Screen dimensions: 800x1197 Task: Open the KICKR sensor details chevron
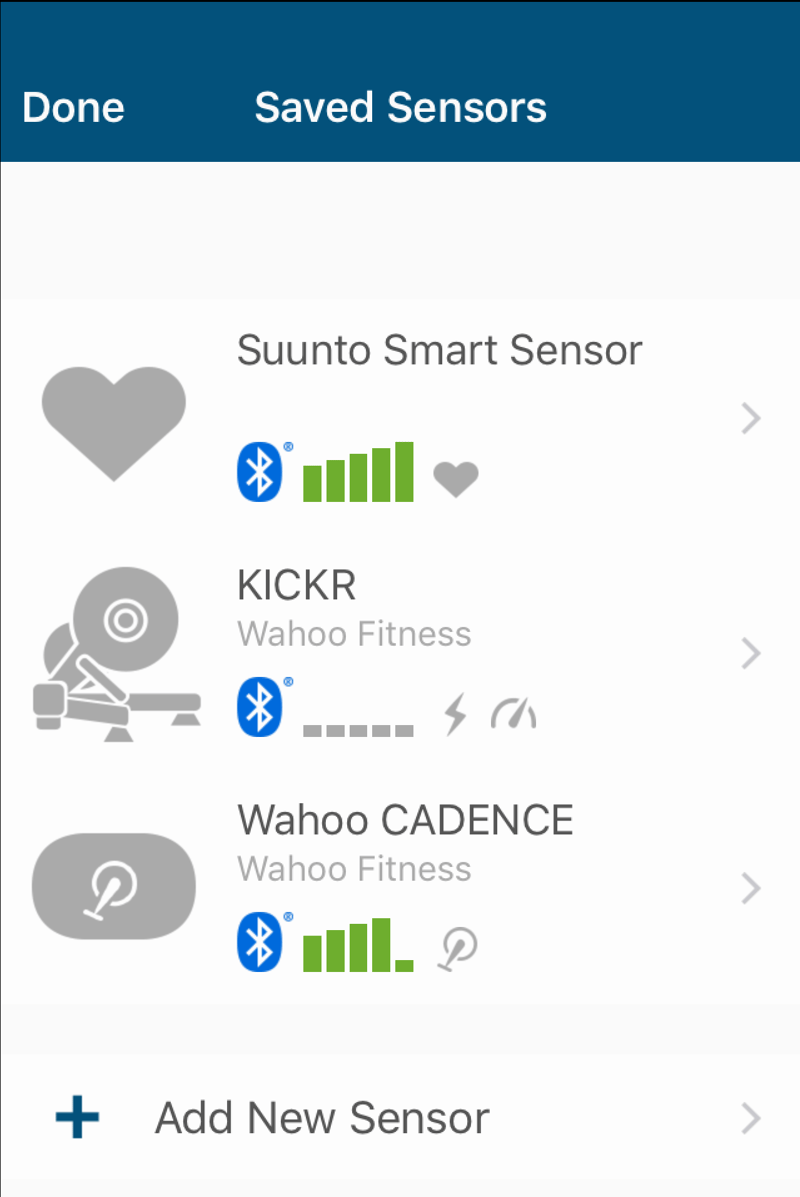click(751, 654)
